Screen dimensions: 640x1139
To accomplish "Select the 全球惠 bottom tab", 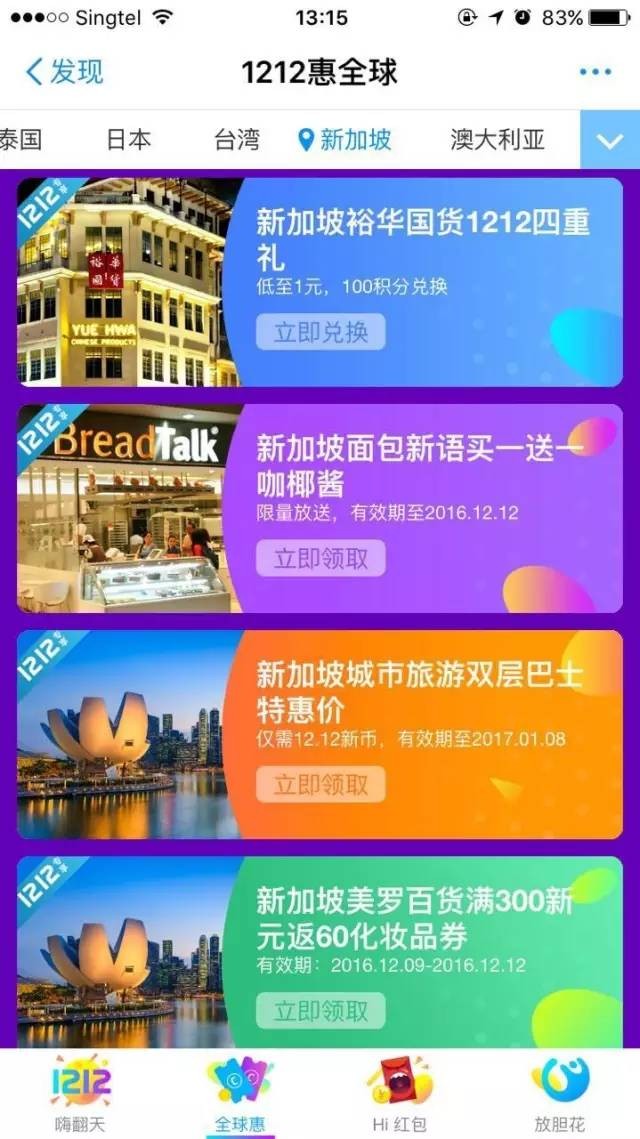I will tap(239, 1093).
